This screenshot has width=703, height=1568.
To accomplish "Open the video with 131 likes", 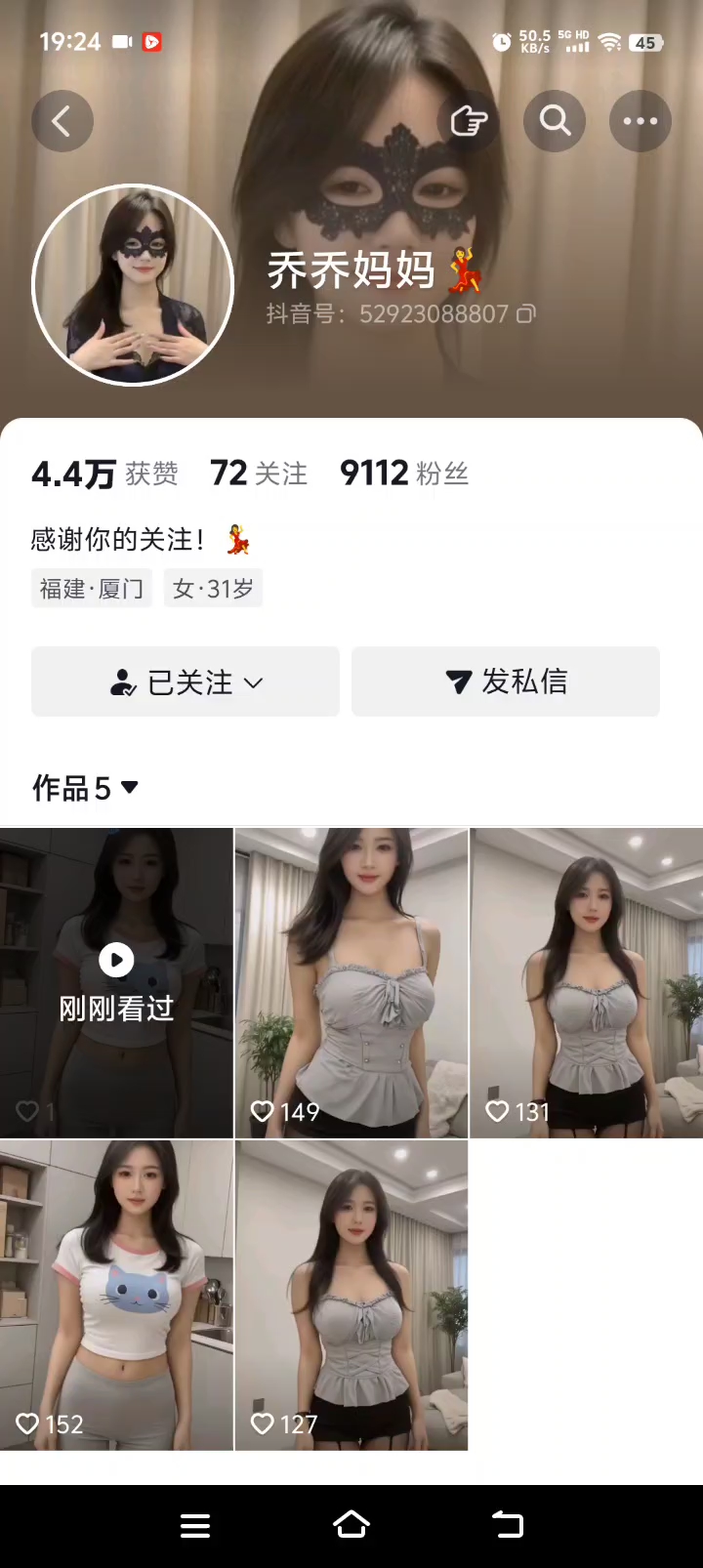I will click(587, 982).
